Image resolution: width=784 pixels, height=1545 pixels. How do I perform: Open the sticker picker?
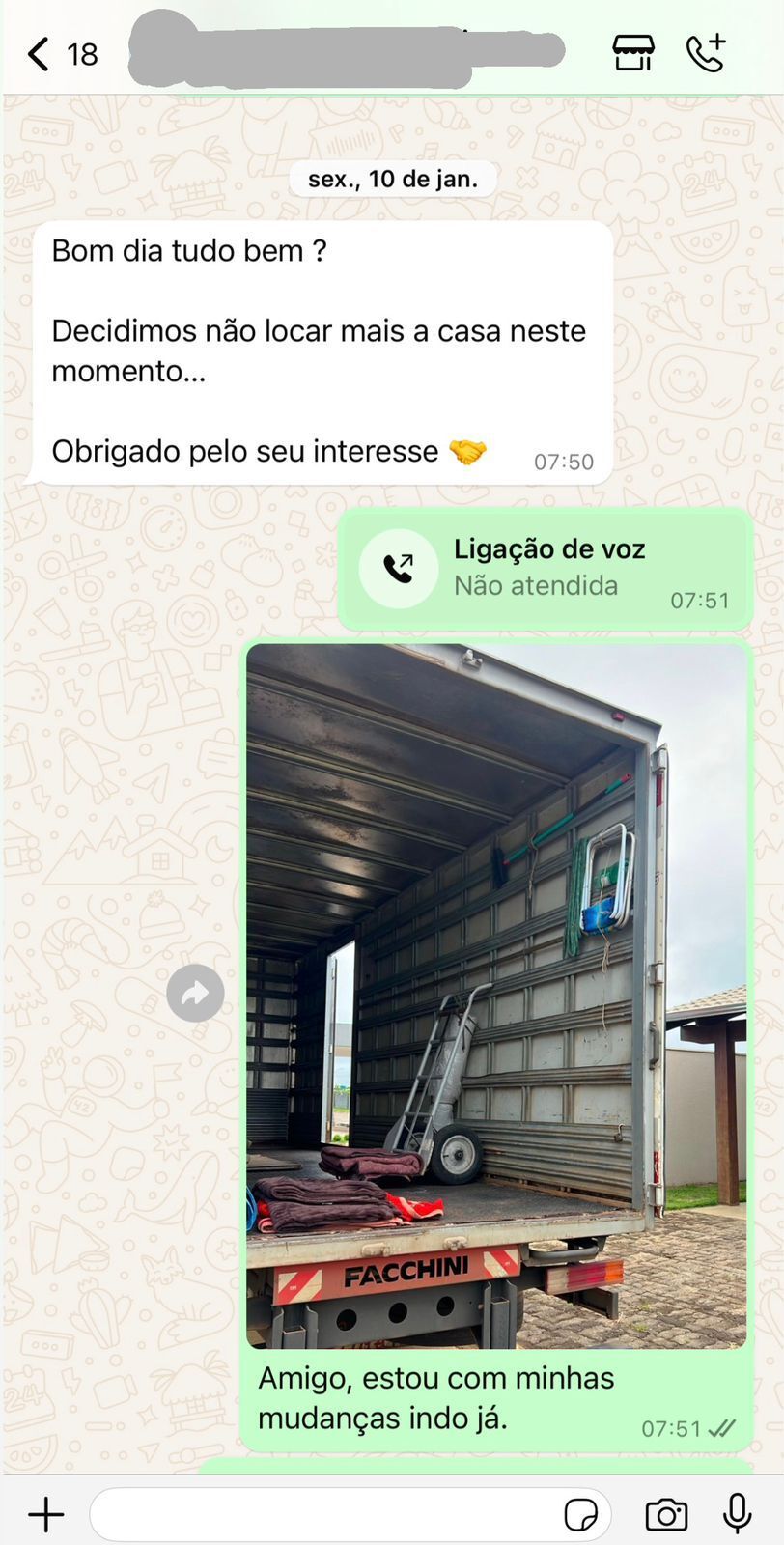pos(580,1515)
